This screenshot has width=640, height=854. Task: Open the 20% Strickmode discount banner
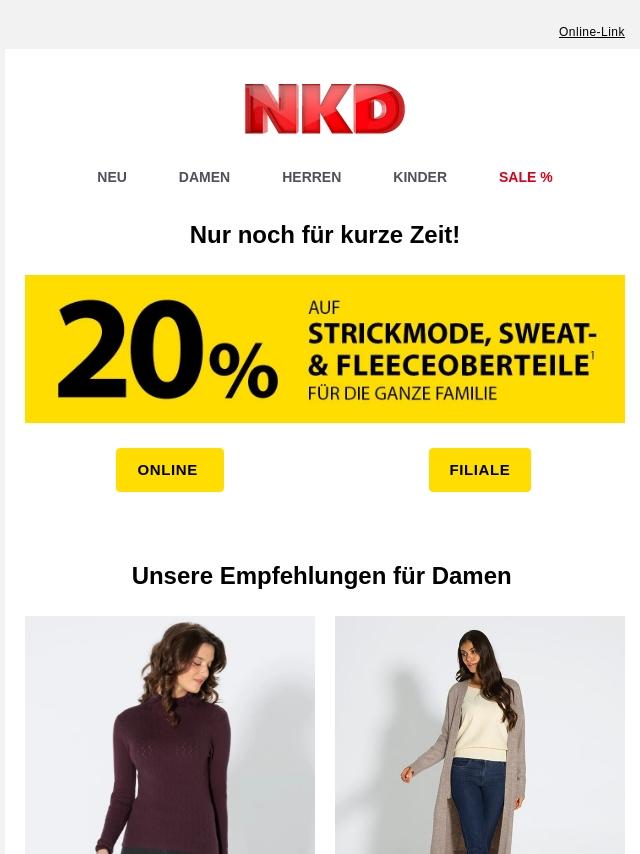pyautogui.click(x=324, y=349)
